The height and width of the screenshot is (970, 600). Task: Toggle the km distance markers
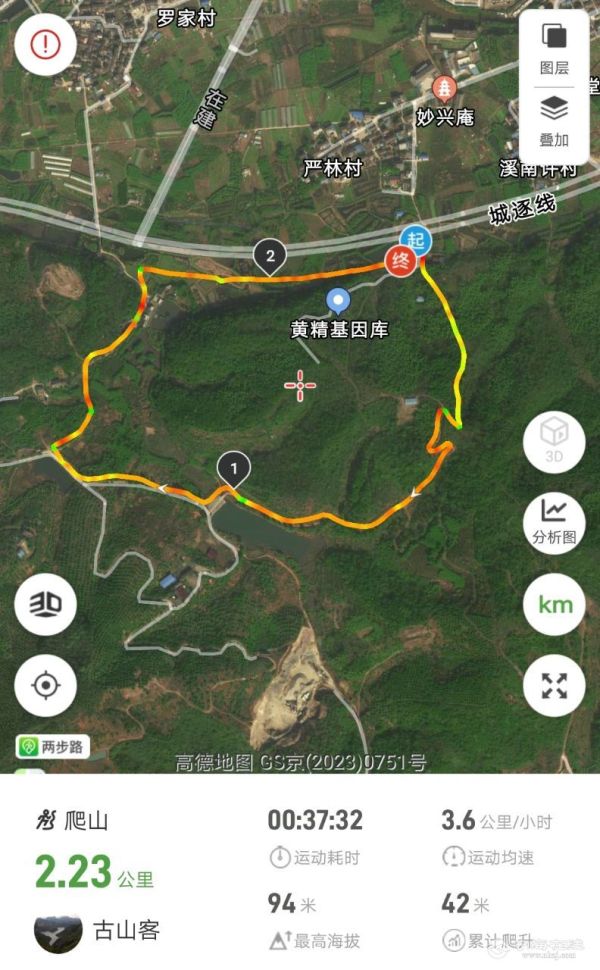pos(554,604)
